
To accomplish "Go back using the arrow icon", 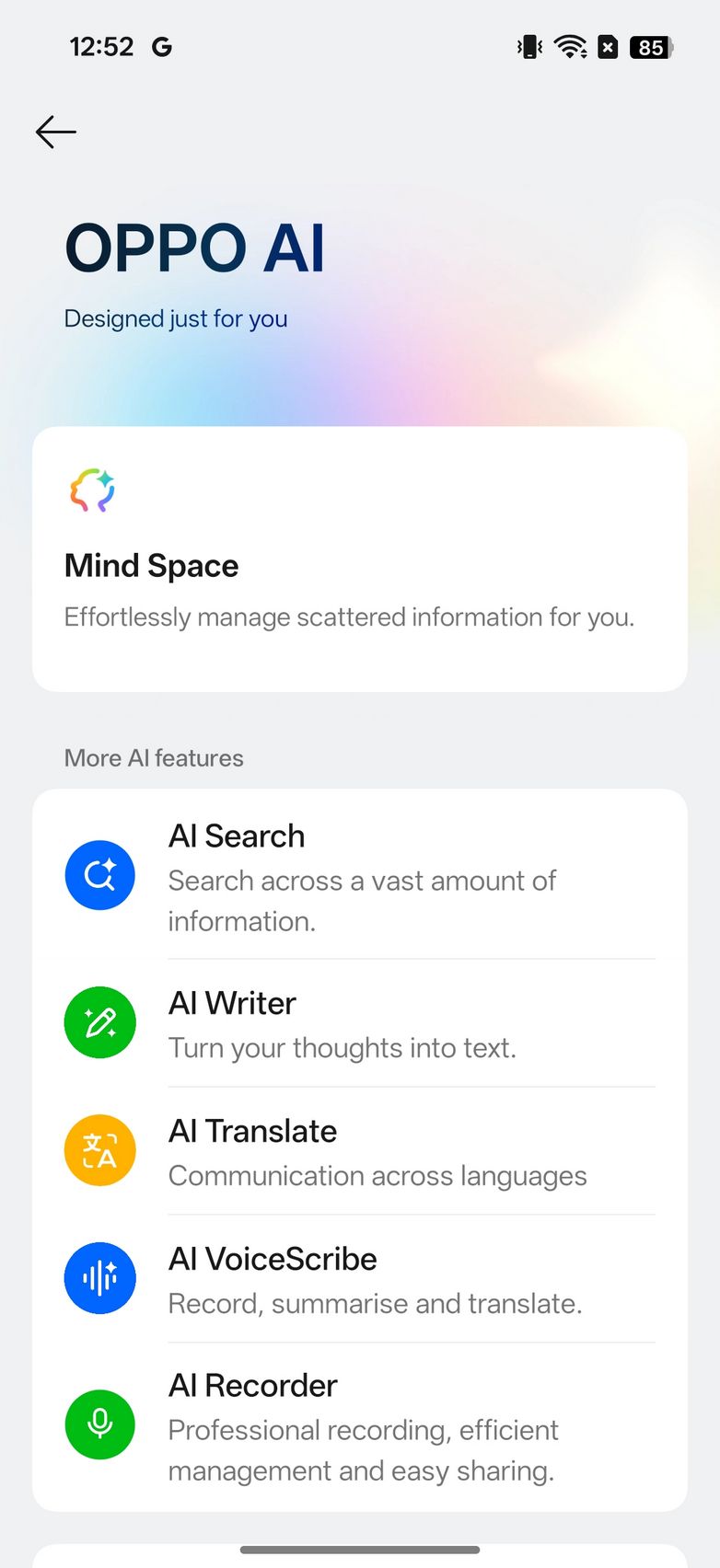I will point(55,133).
